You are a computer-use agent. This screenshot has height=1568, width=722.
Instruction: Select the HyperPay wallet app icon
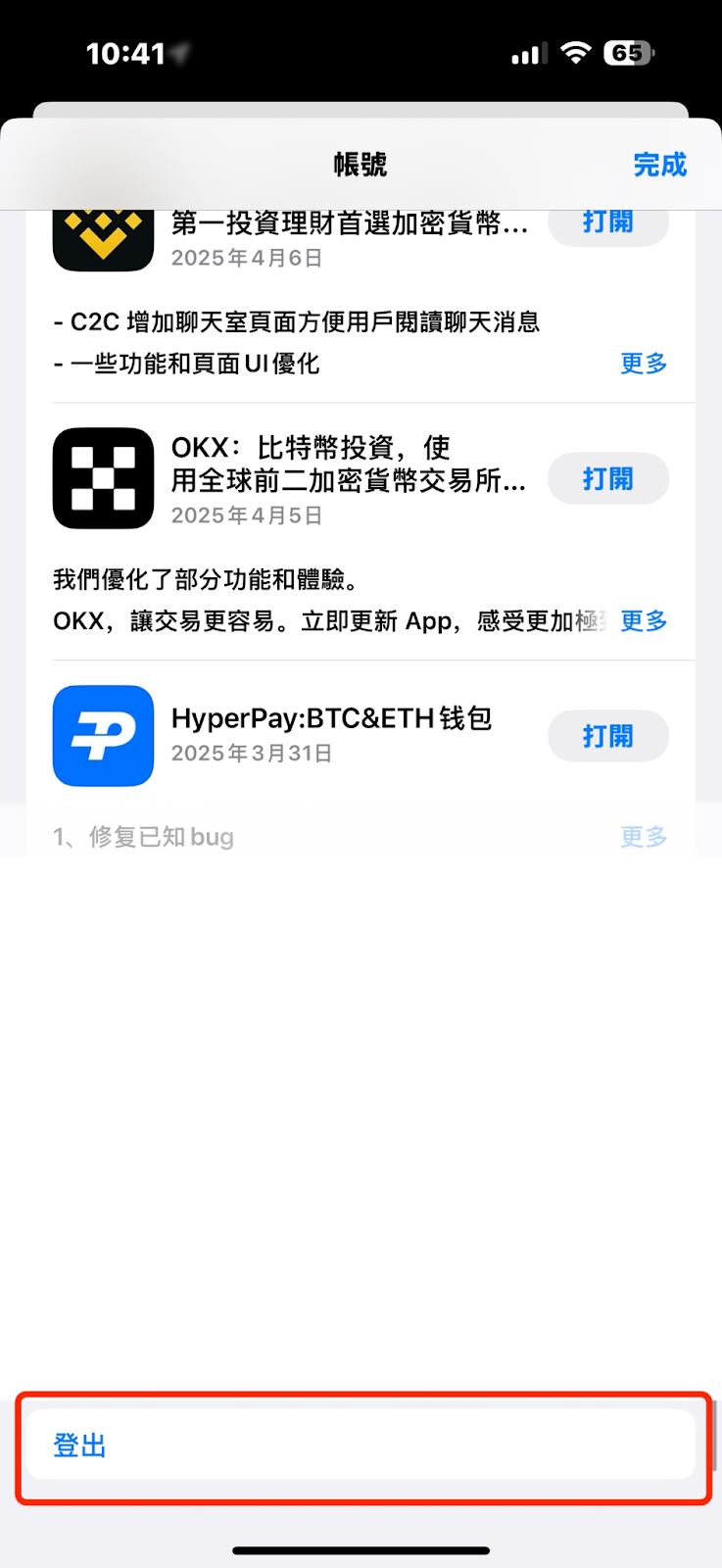coord(102,736)
